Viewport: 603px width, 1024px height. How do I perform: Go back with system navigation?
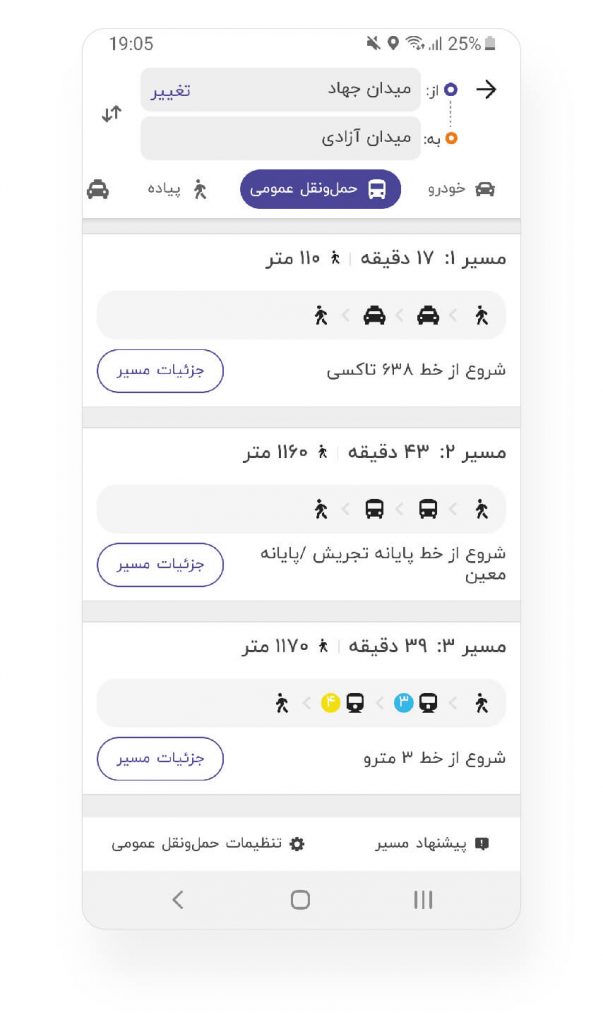(x=178, y=899)
